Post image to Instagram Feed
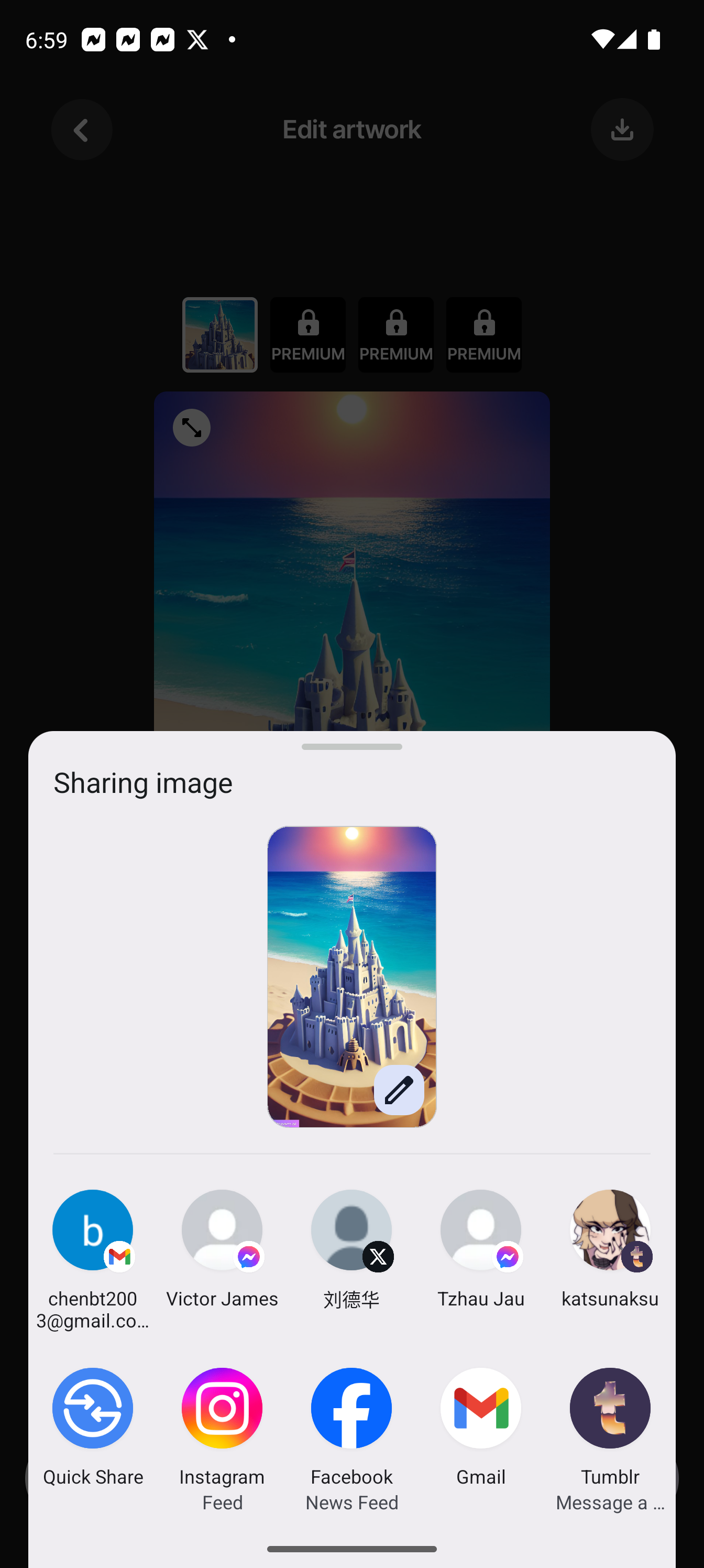Viewport: 704px width, 1568px height. pos(222,1440)
